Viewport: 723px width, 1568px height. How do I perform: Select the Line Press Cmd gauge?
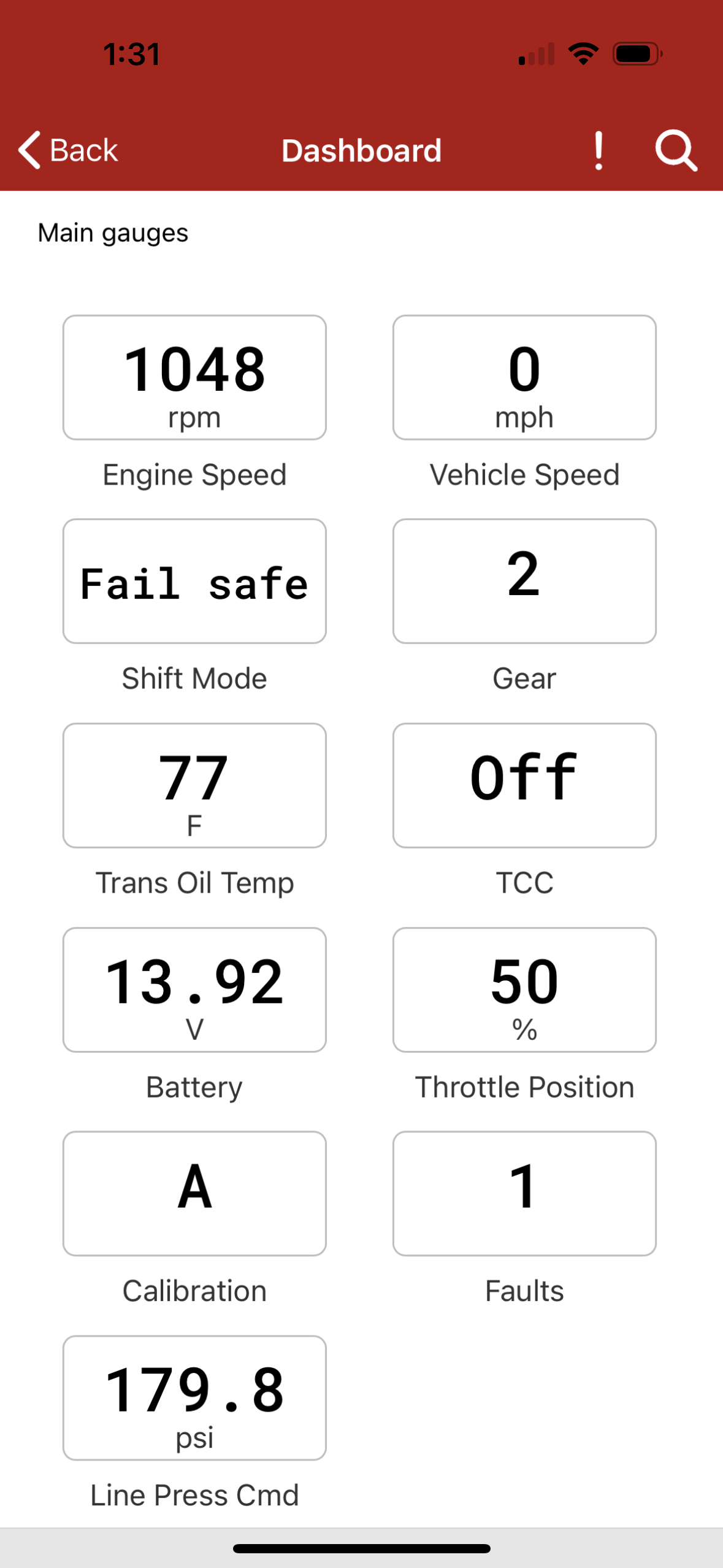194,1397
